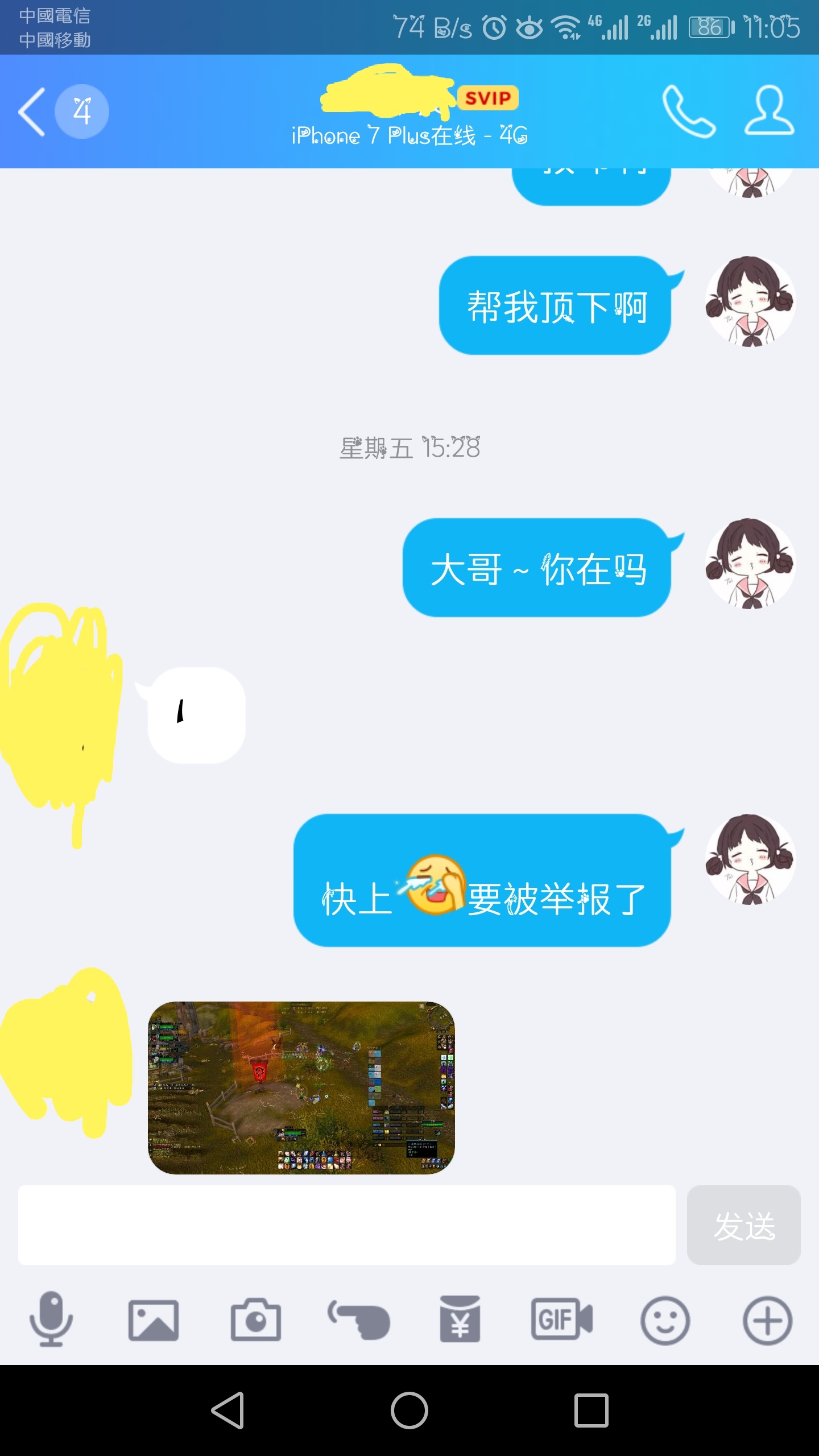Go back to the message list
819x1456 pixels.
(x=33, y=111)
